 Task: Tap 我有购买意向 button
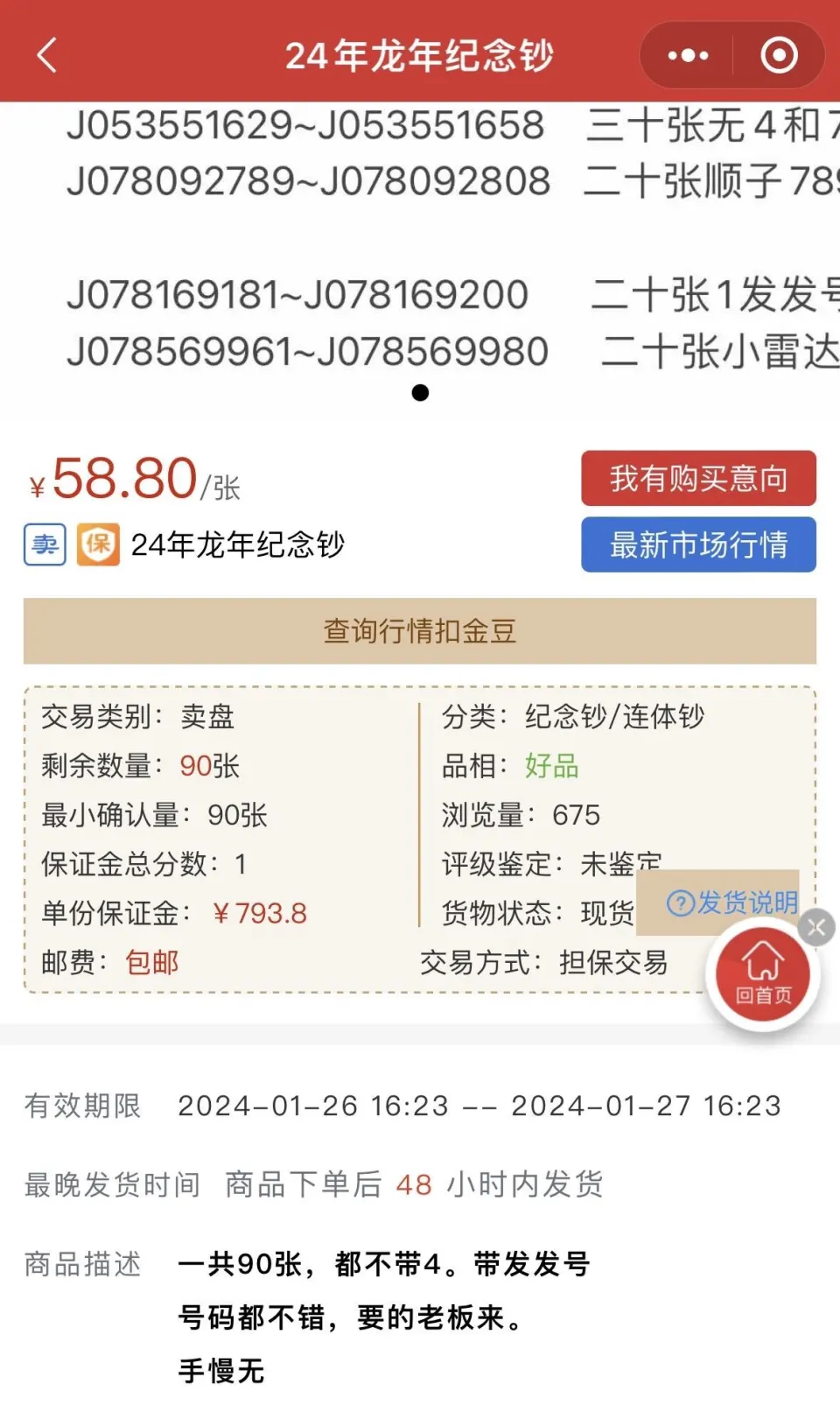698,478
